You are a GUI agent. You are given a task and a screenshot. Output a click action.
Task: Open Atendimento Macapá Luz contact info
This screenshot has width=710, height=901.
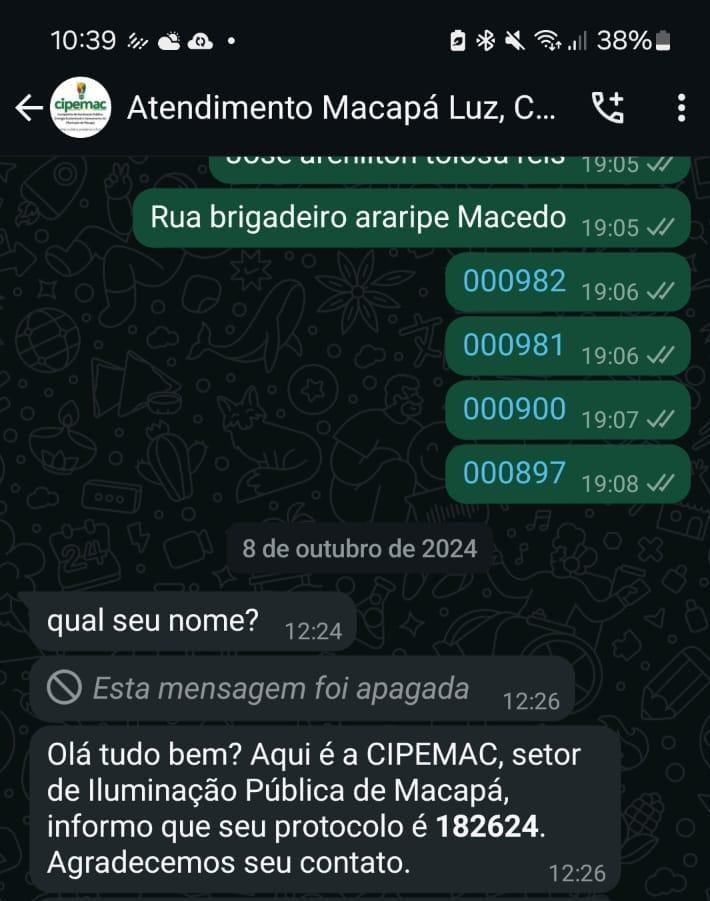pyautogui.click(x=340, y=108)
